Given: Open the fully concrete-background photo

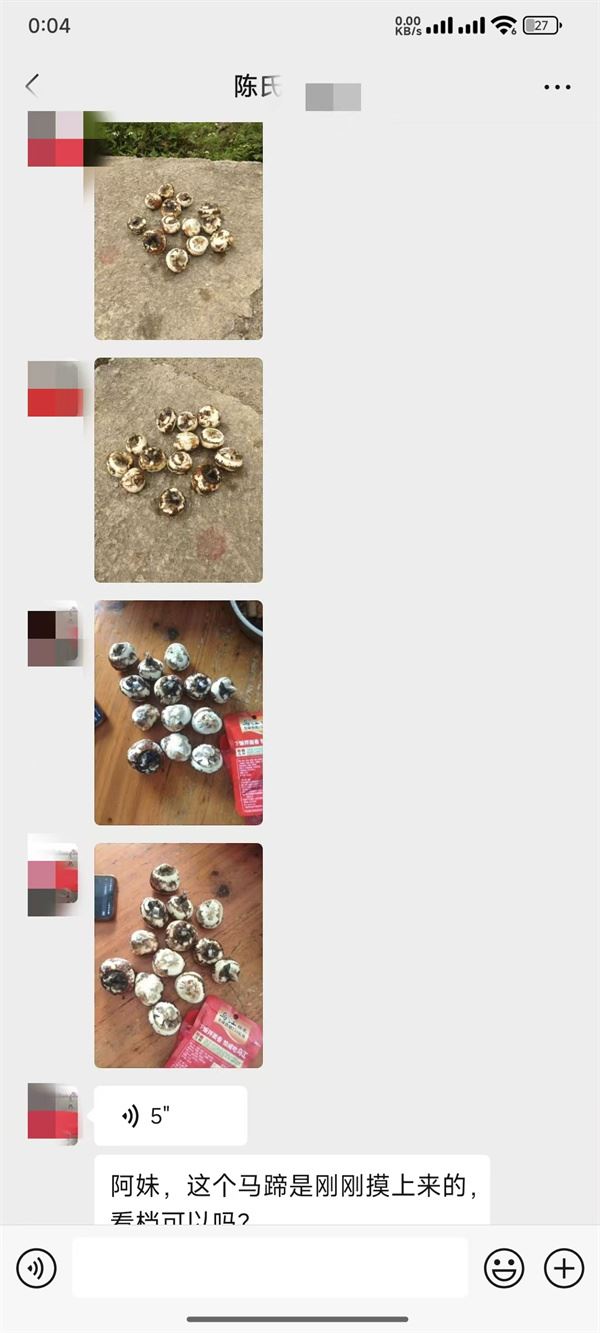Looking at the screenshot, I should tap(178, 470).
